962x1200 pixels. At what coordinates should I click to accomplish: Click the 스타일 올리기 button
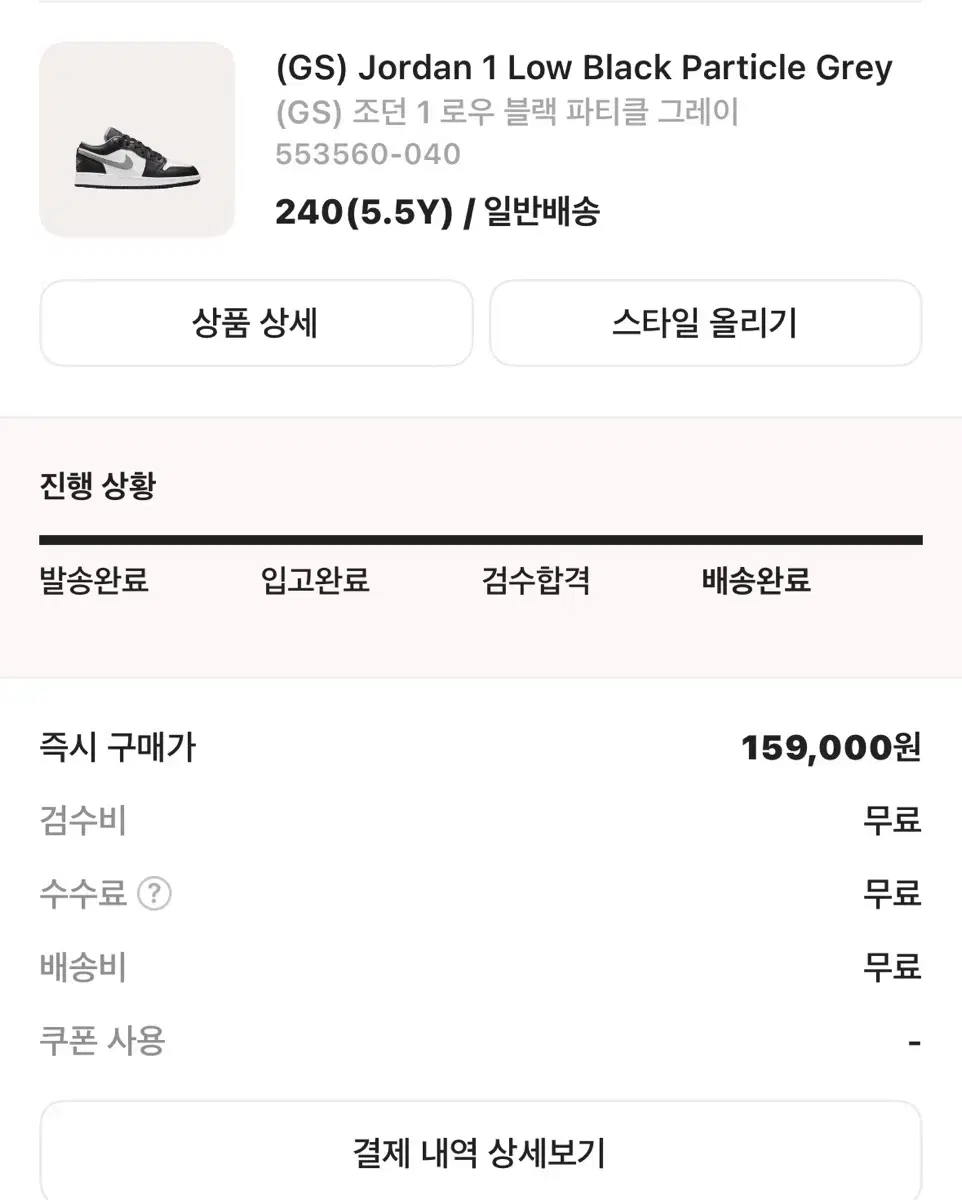(705, 323)
